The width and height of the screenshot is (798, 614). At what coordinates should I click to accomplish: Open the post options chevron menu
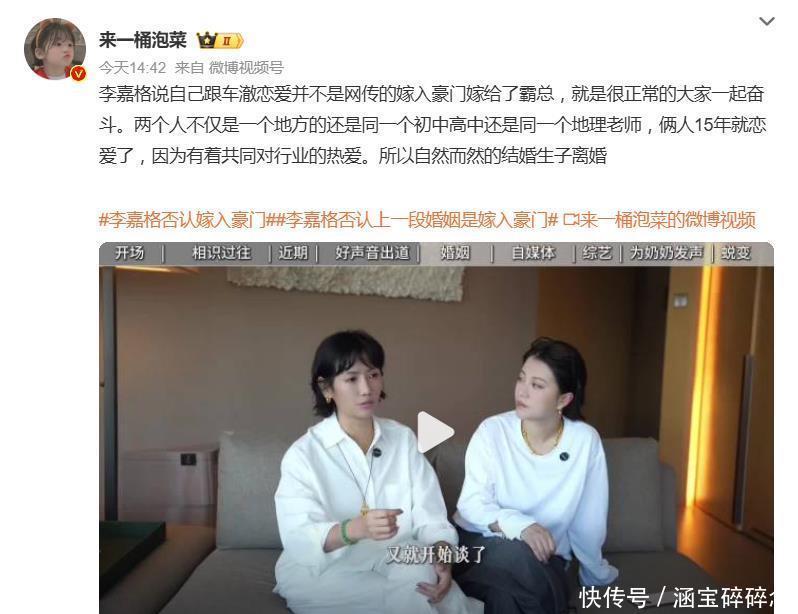tap(766, 21)
